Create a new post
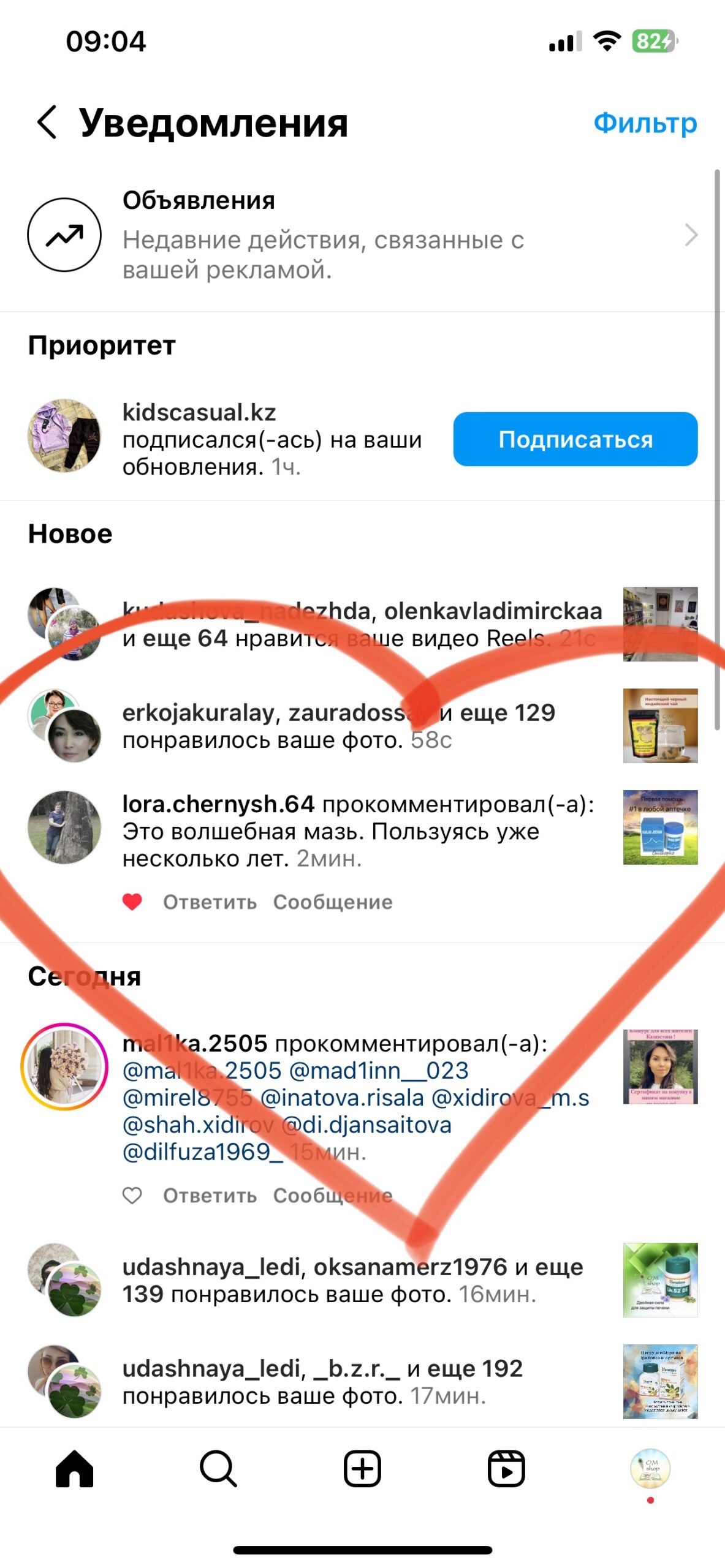 tap(362, 1468)
